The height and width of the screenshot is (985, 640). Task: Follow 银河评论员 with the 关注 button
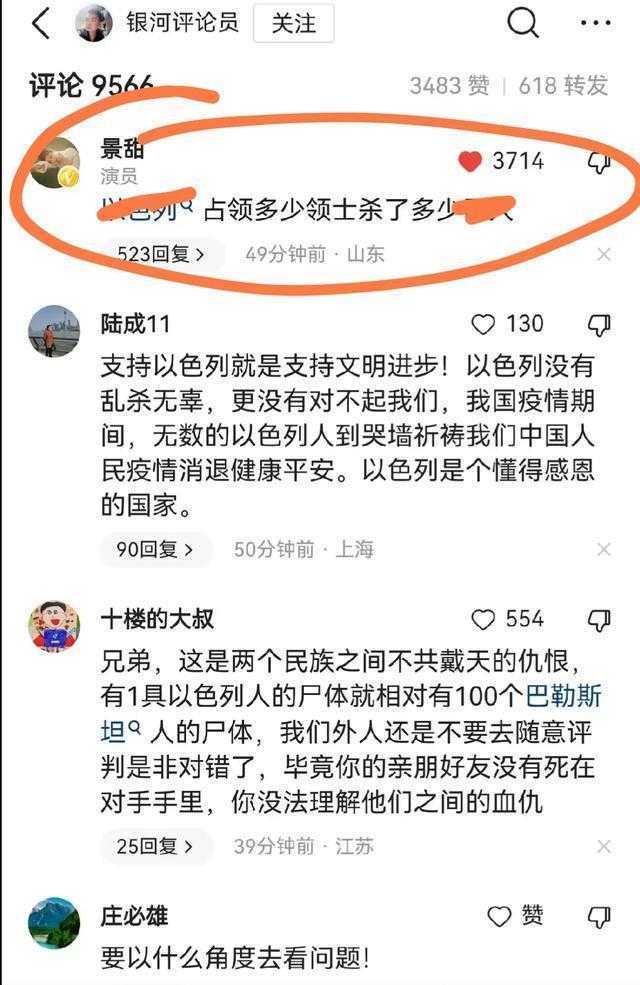(293, 24)
